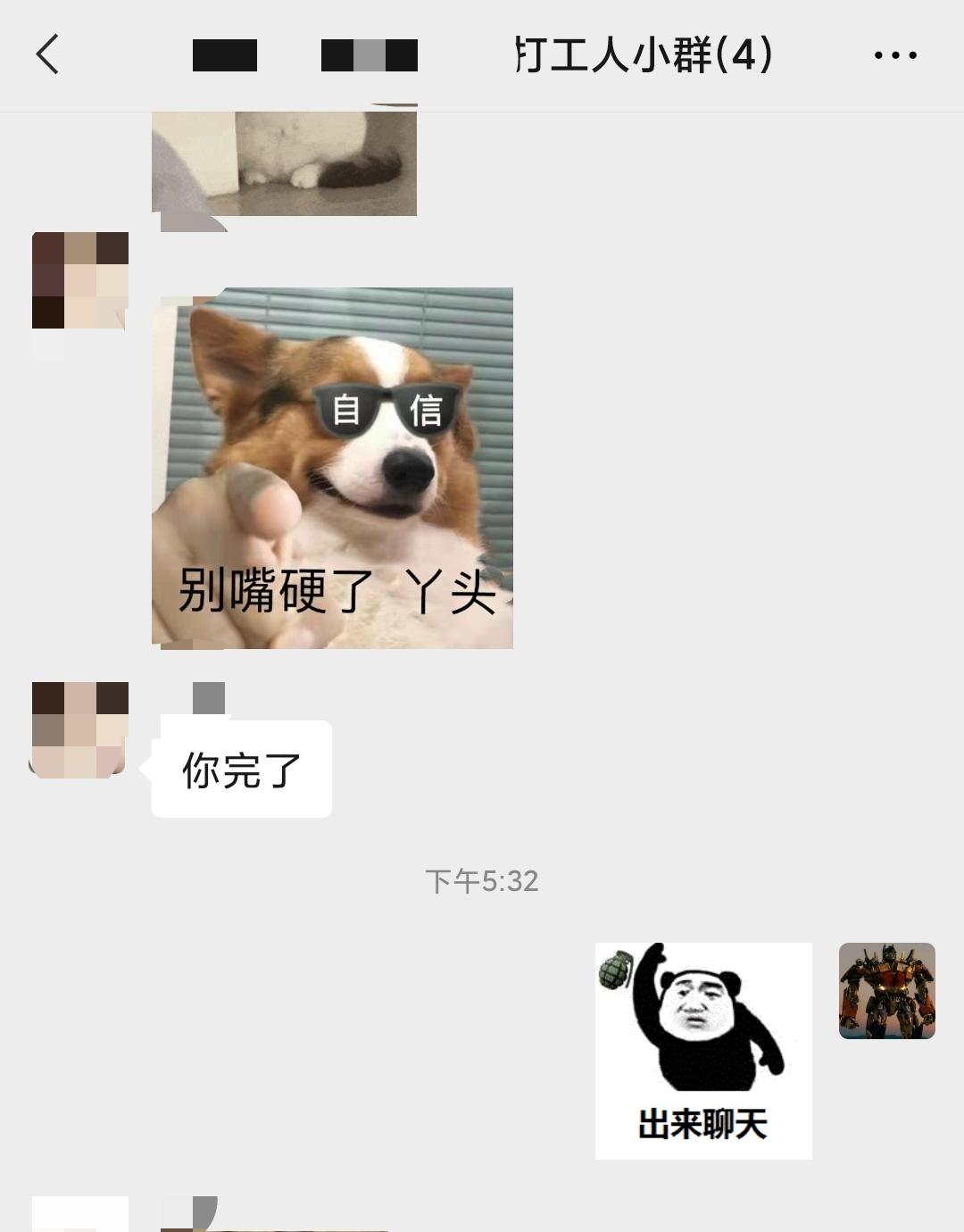The width and height of the screenshot is (964, 1232).
Task: Tap the blacked-out status area at top left
Action: 223,56
